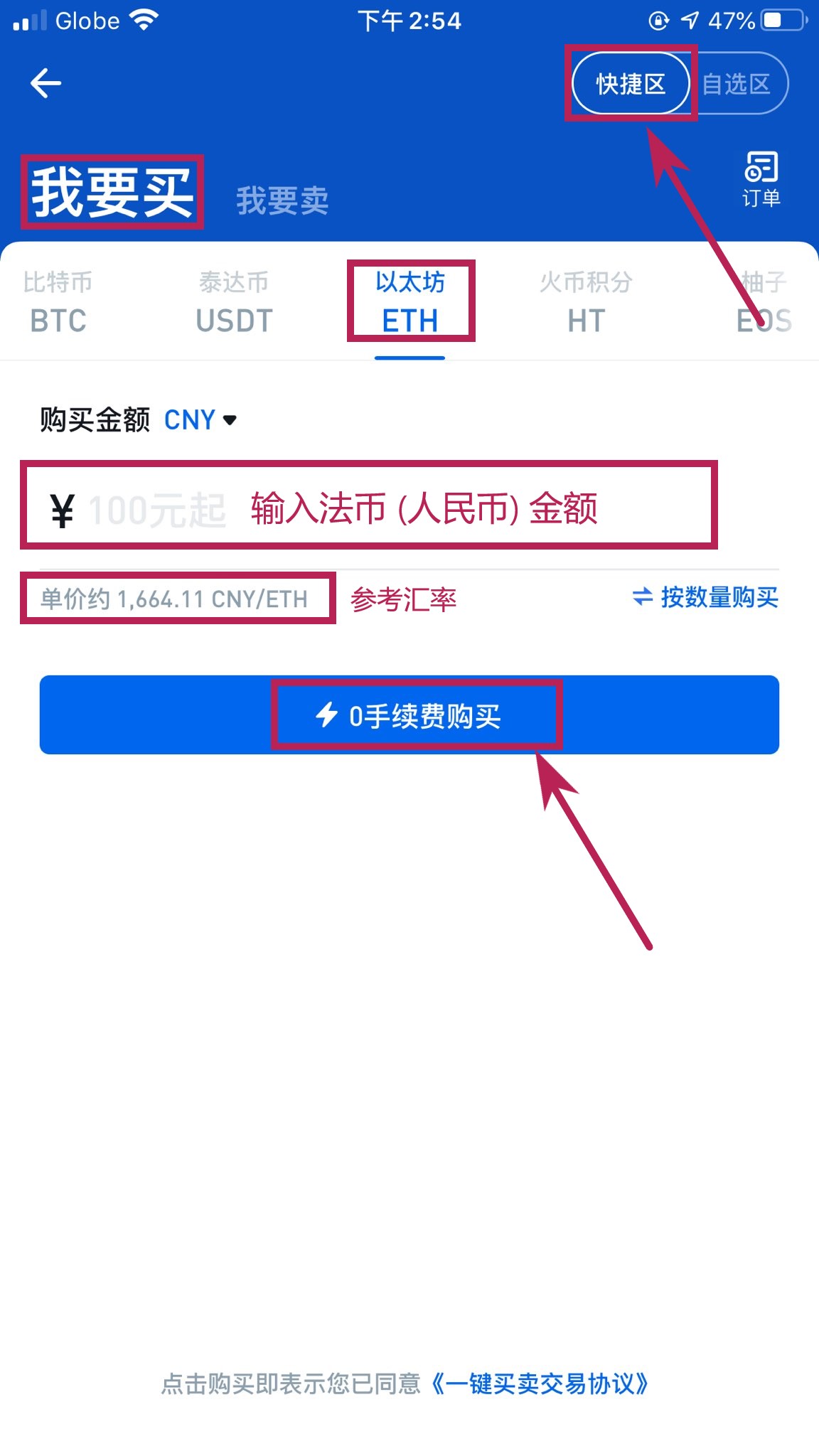This screenshot has width=819, height=1456.
Task: Open the CNY currency dropdown
Action: click(200, 420)
